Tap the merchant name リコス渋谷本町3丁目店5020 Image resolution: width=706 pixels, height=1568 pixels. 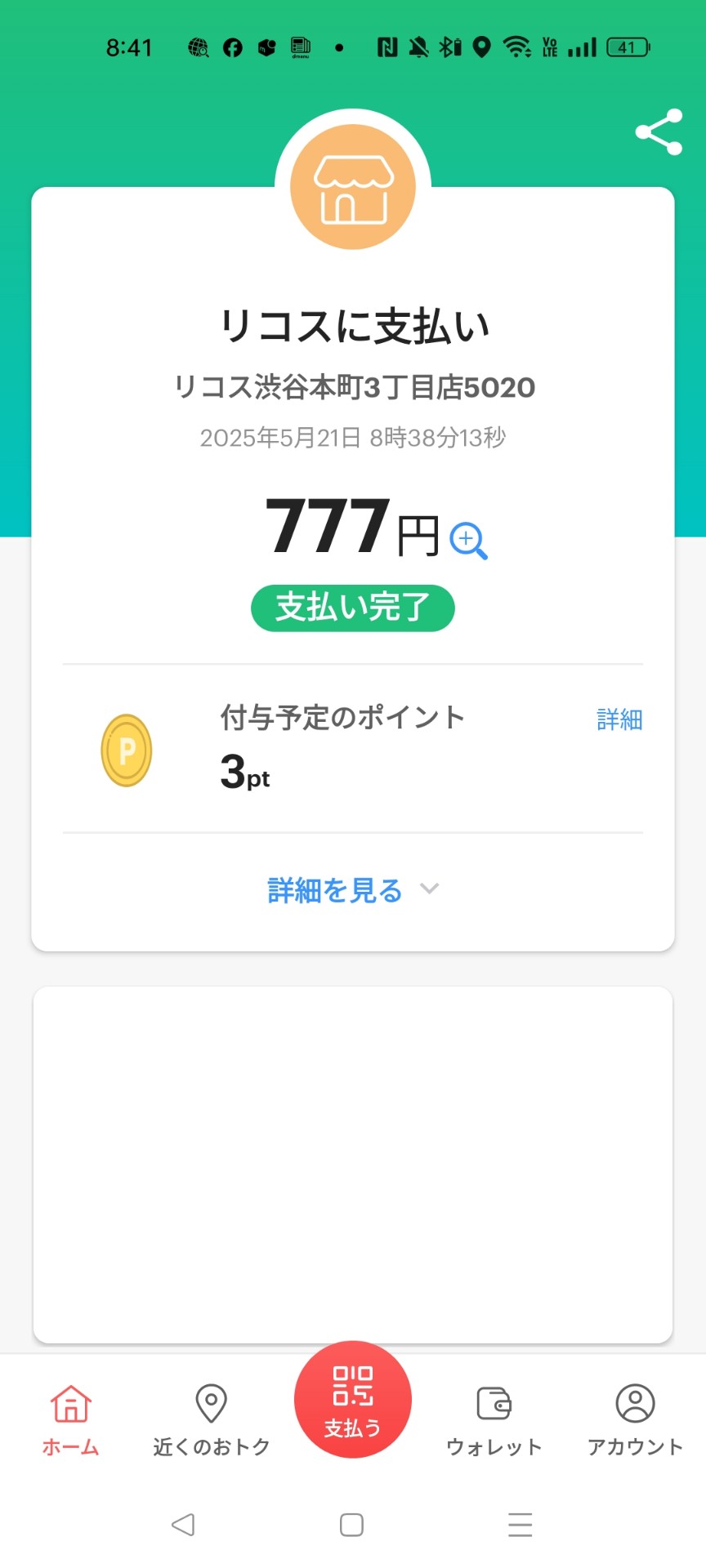tap(352, 388)
